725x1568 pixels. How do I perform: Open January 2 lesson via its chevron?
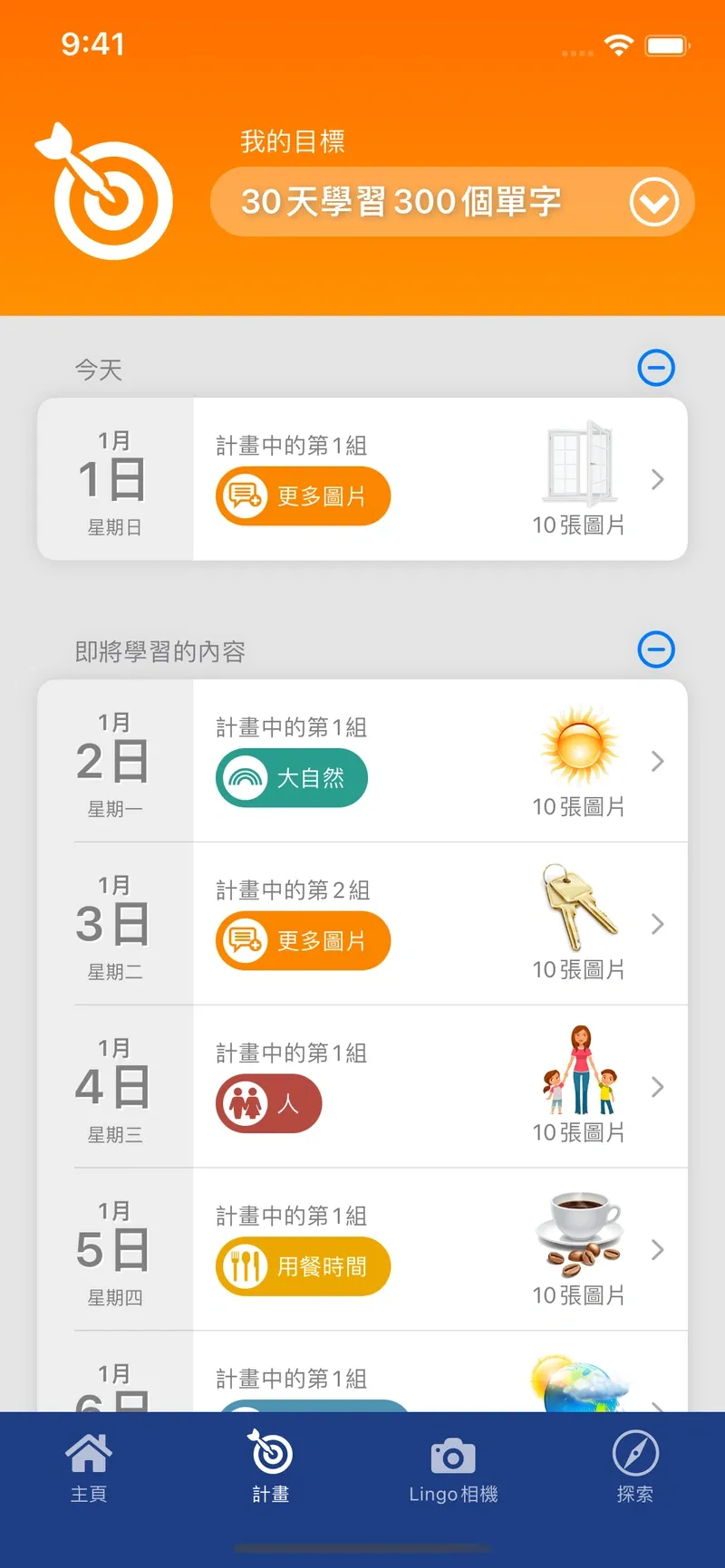coord(657,762)
